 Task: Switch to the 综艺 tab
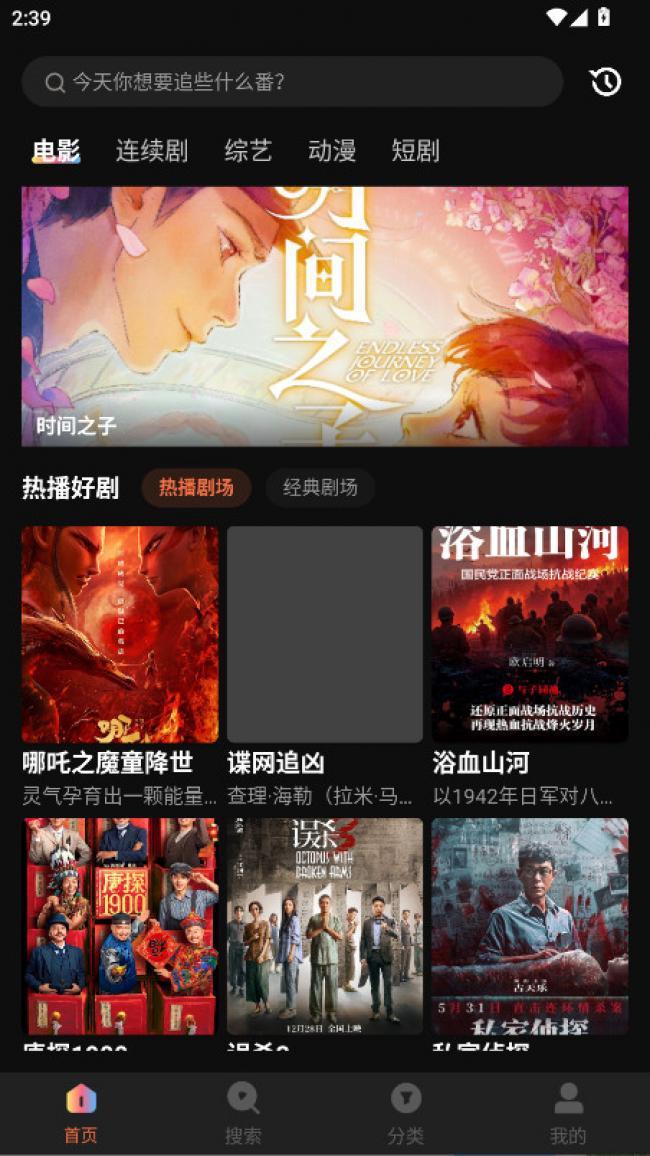[248, 151]
